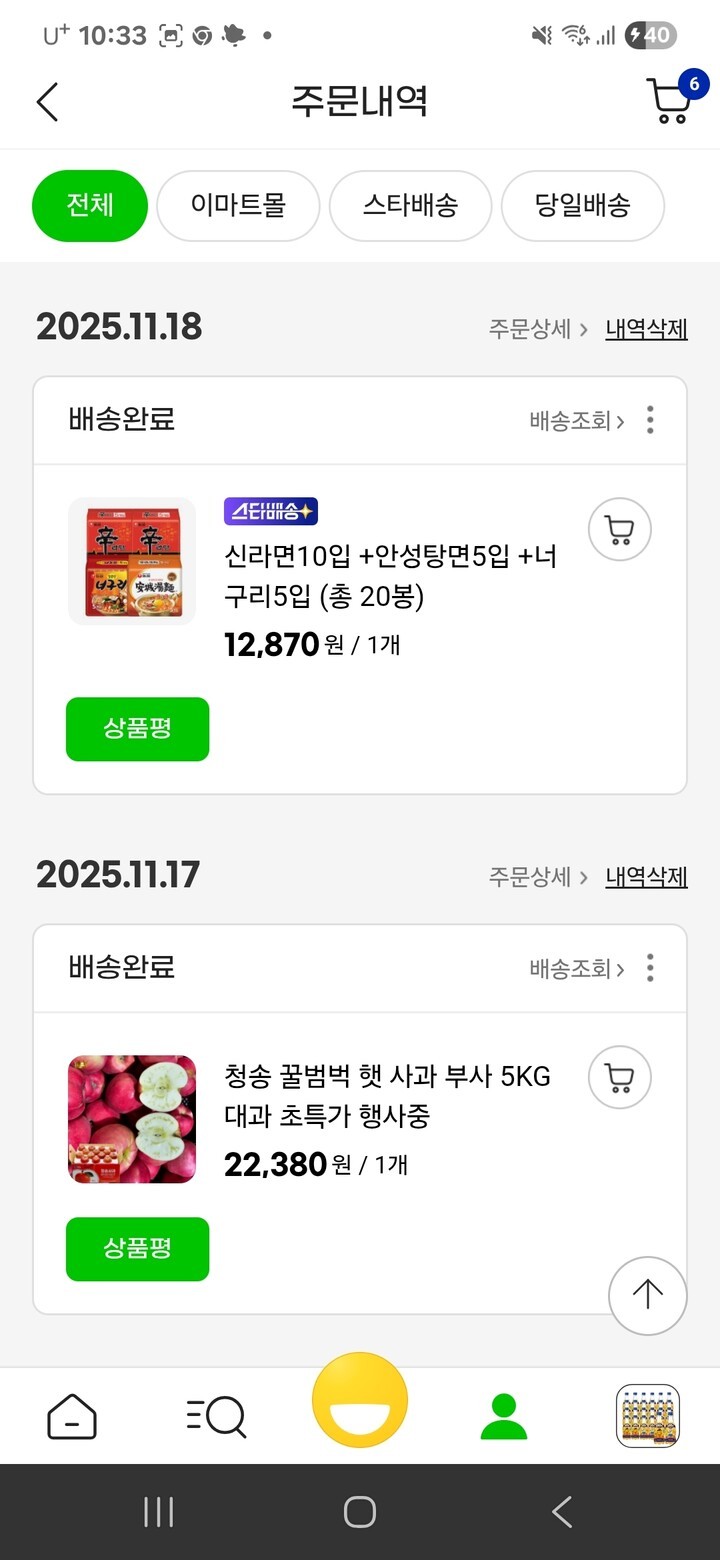Open the home tab in the bottom bar
The width and height of the screenshot is (720, 1560).
pyautogui.click(x=72, y=1416)
